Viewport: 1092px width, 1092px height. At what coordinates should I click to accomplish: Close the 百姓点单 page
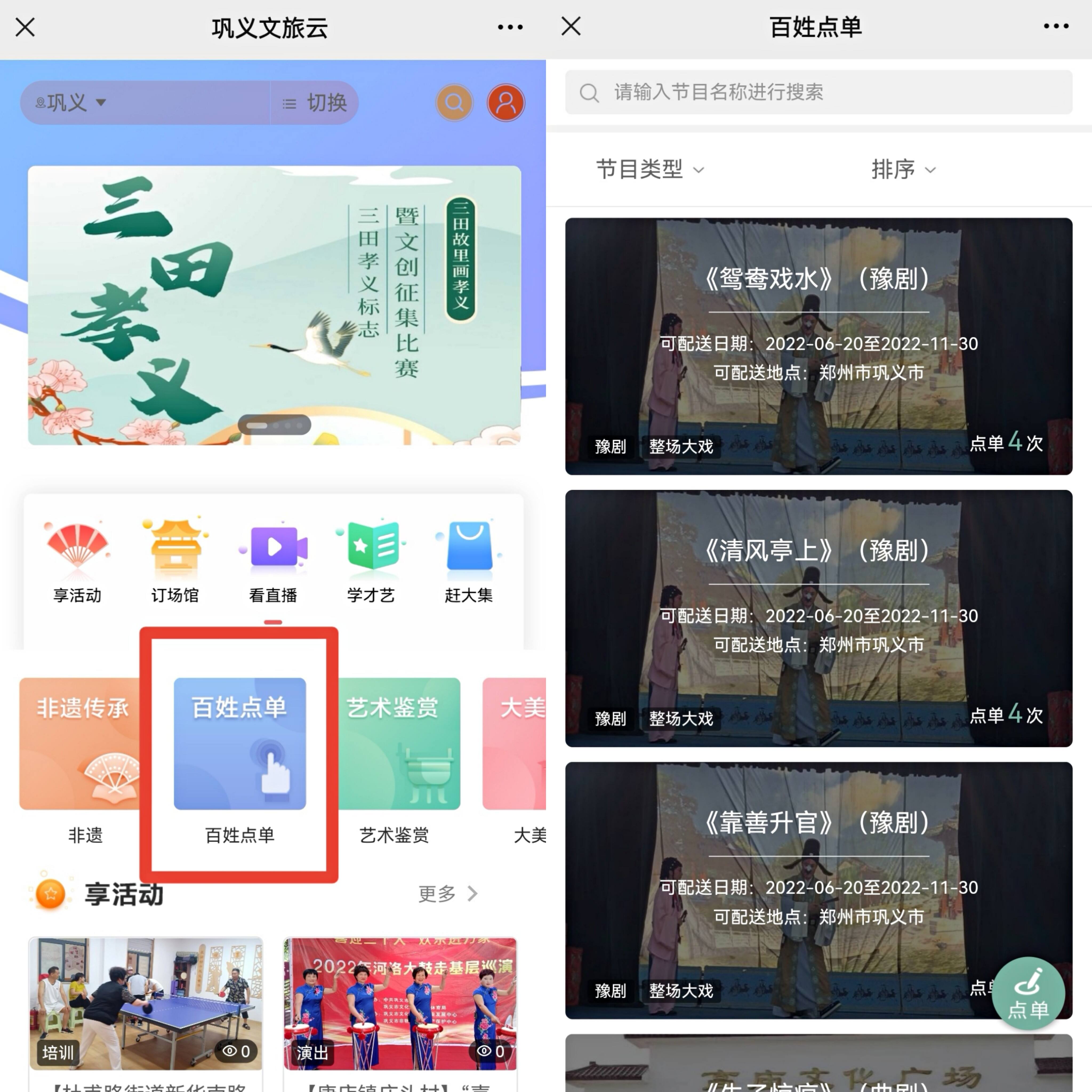571,26
